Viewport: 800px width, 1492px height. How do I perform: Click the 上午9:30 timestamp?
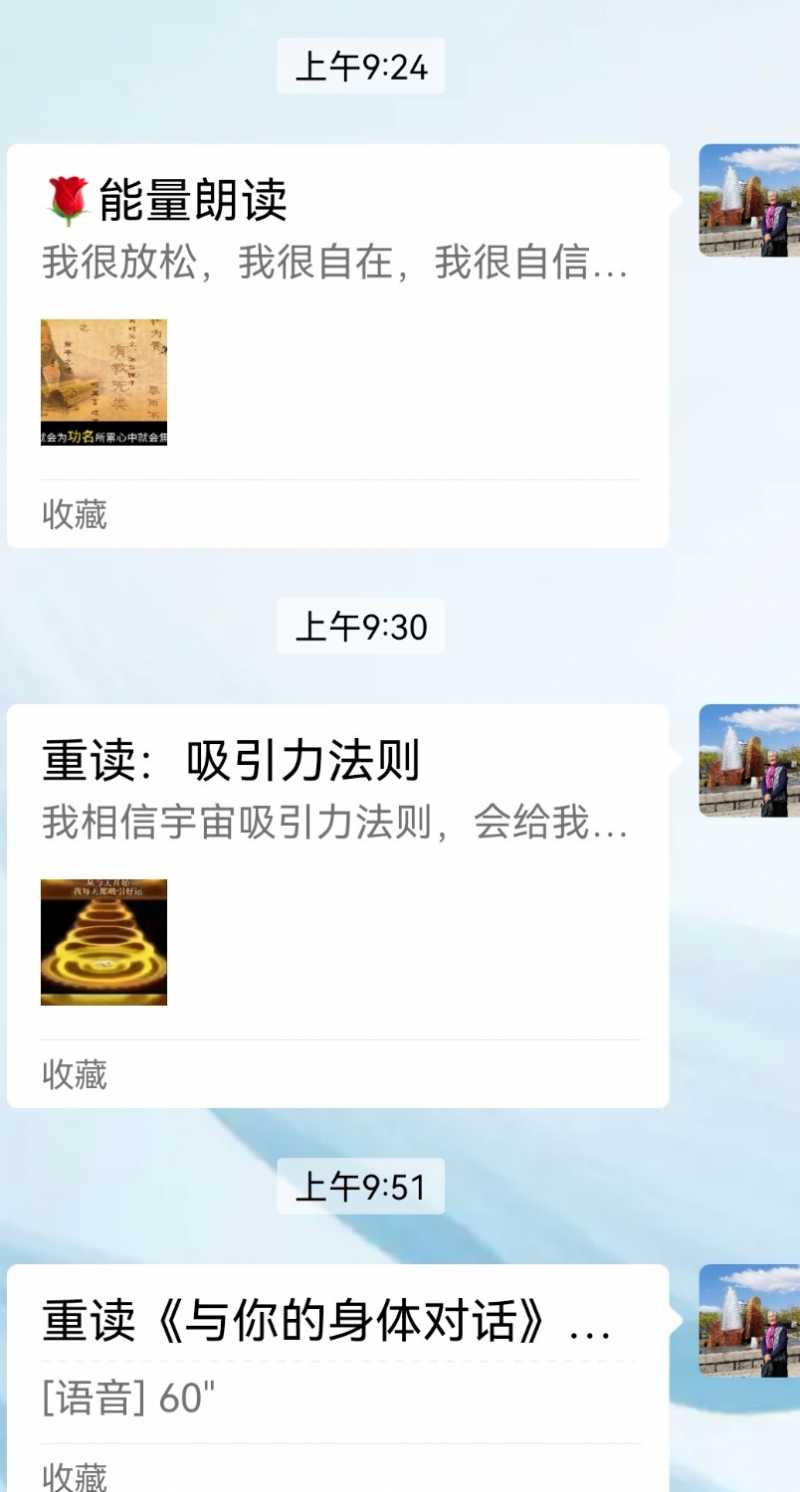point(359,626)
